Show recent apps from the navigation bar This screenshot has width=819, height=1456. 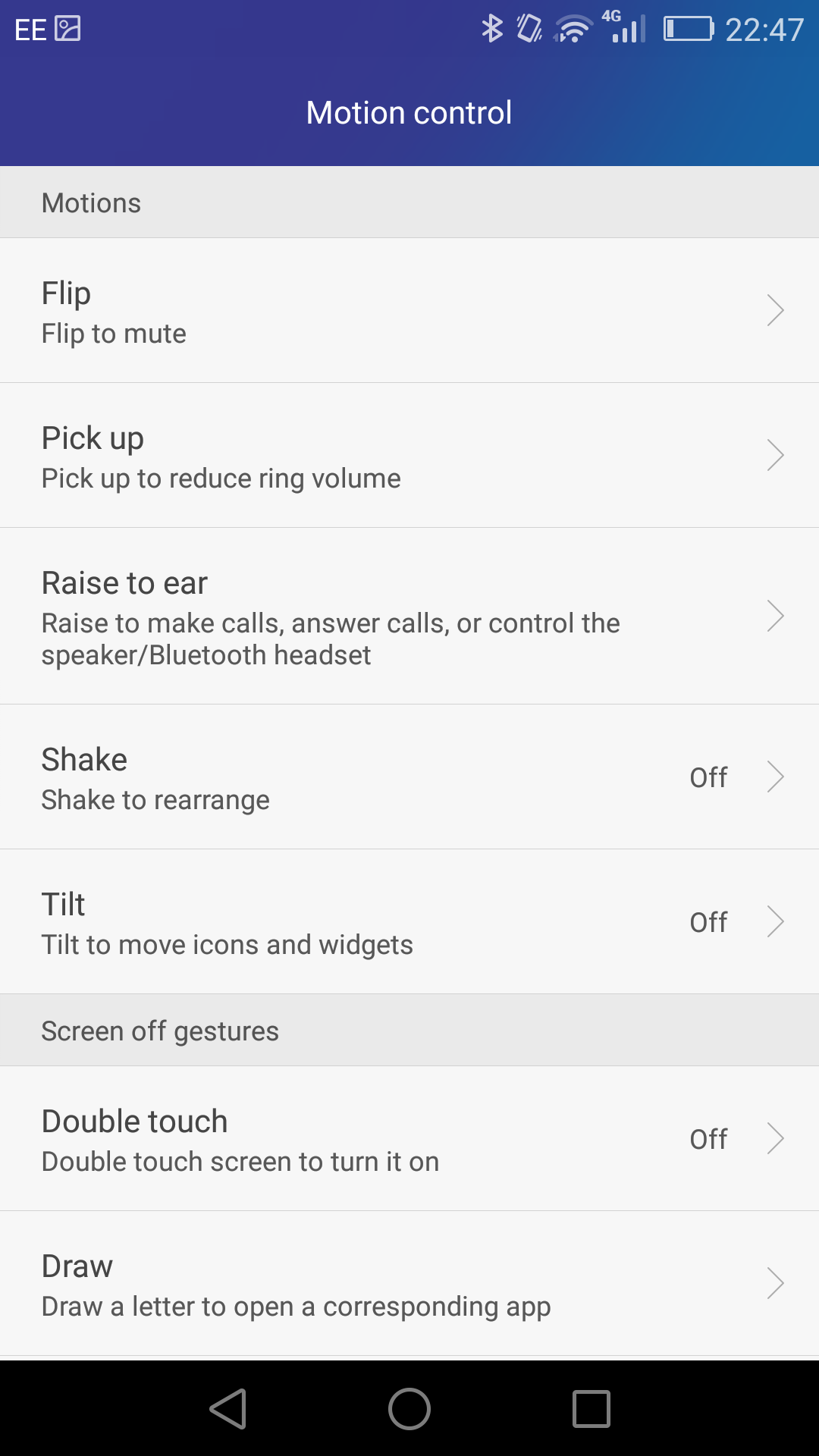591,1409
